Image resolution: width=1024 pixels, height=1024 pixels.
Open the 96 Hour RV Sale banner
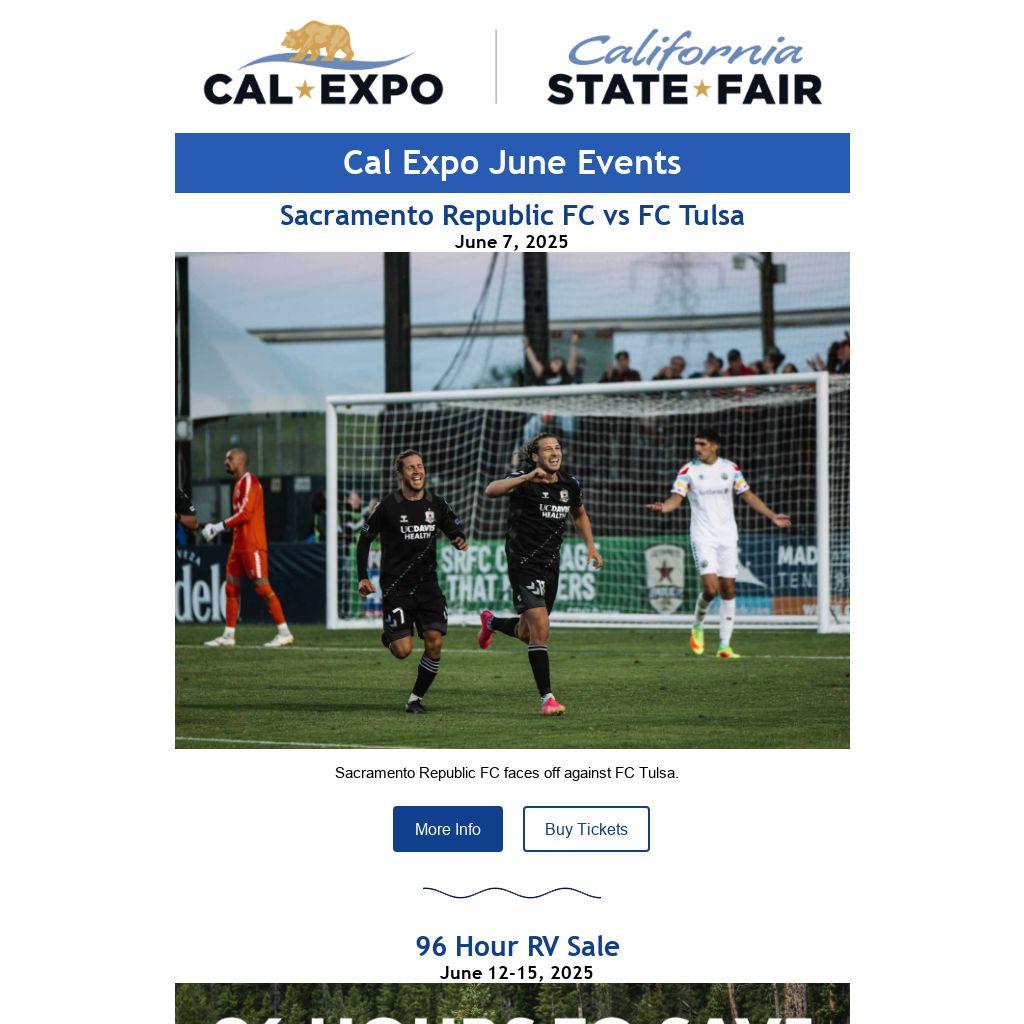point(512,1004)
